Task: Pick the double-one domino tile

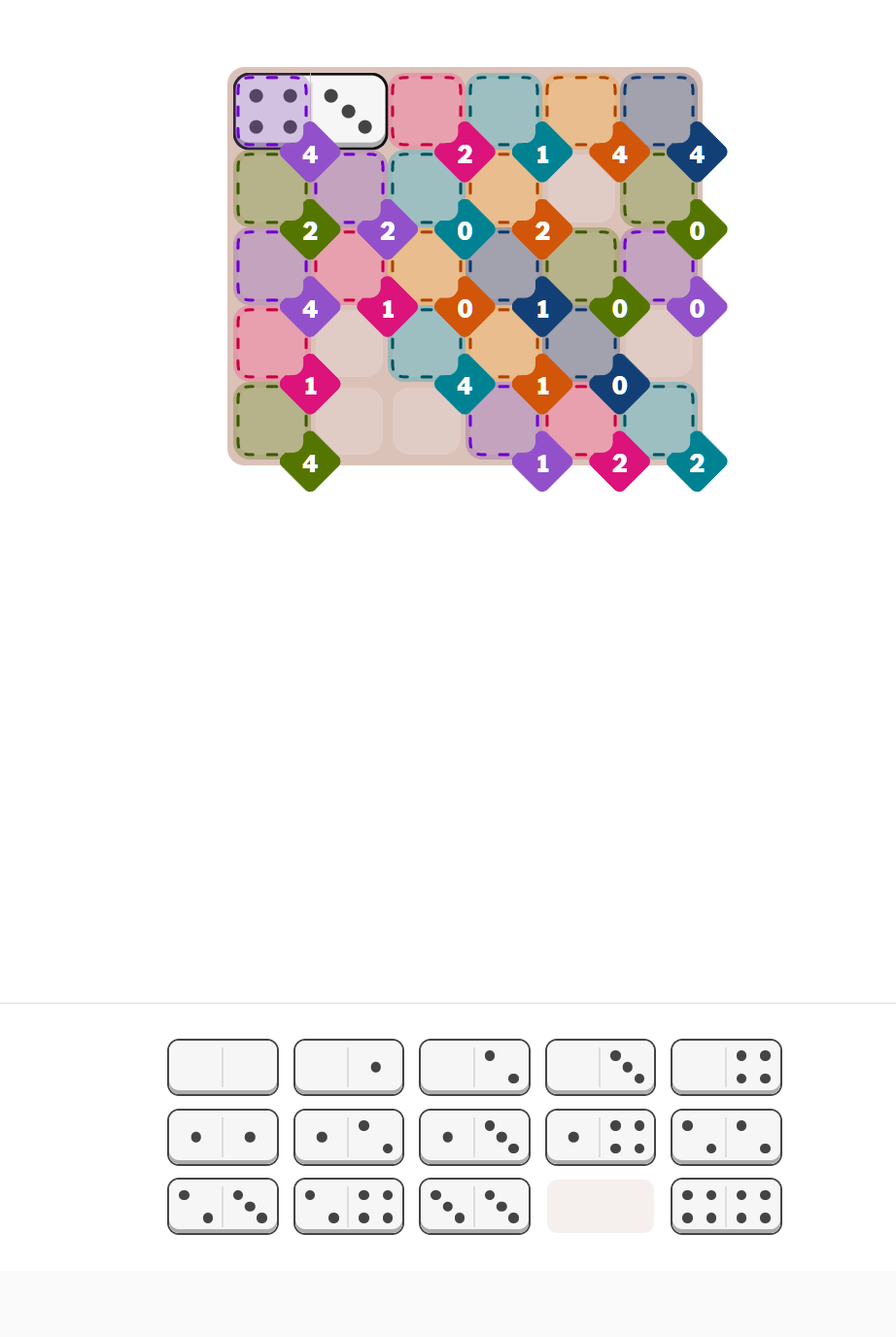Action: pos(223,1137)
